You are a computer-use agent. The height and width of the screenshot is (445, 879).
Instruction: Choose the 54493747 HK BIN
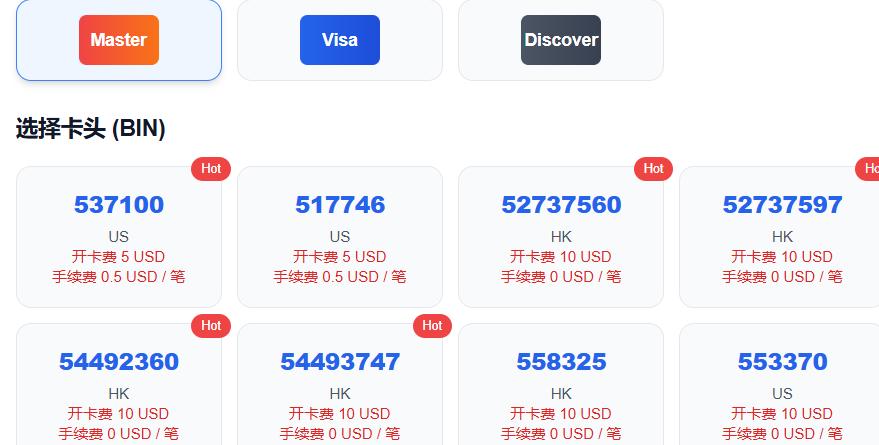(340, 390)
